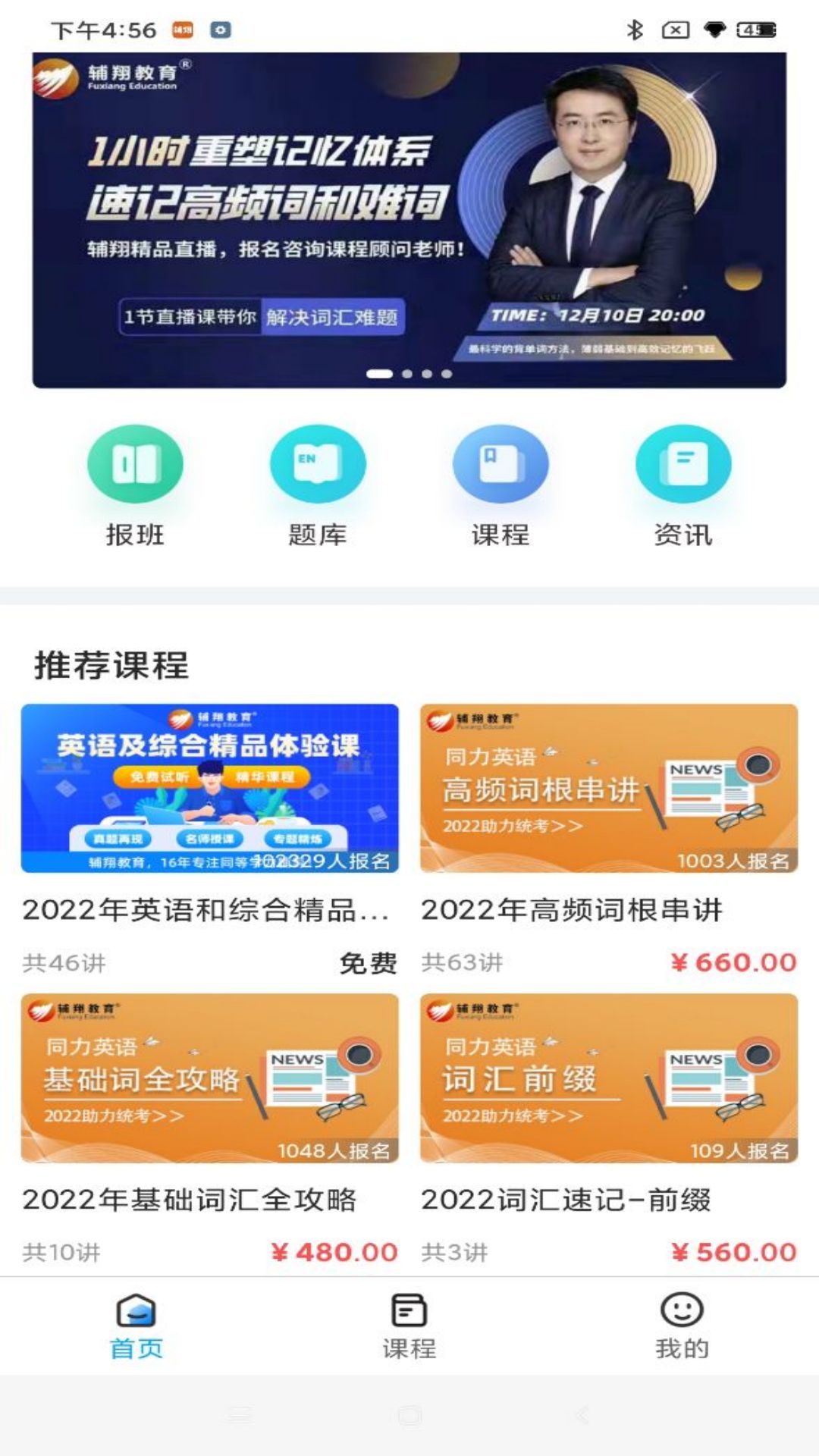This screenshot has height=1456, width=819.
Task: Switch to the 我的 profile tab
Action: click(x=682, y=1326)
